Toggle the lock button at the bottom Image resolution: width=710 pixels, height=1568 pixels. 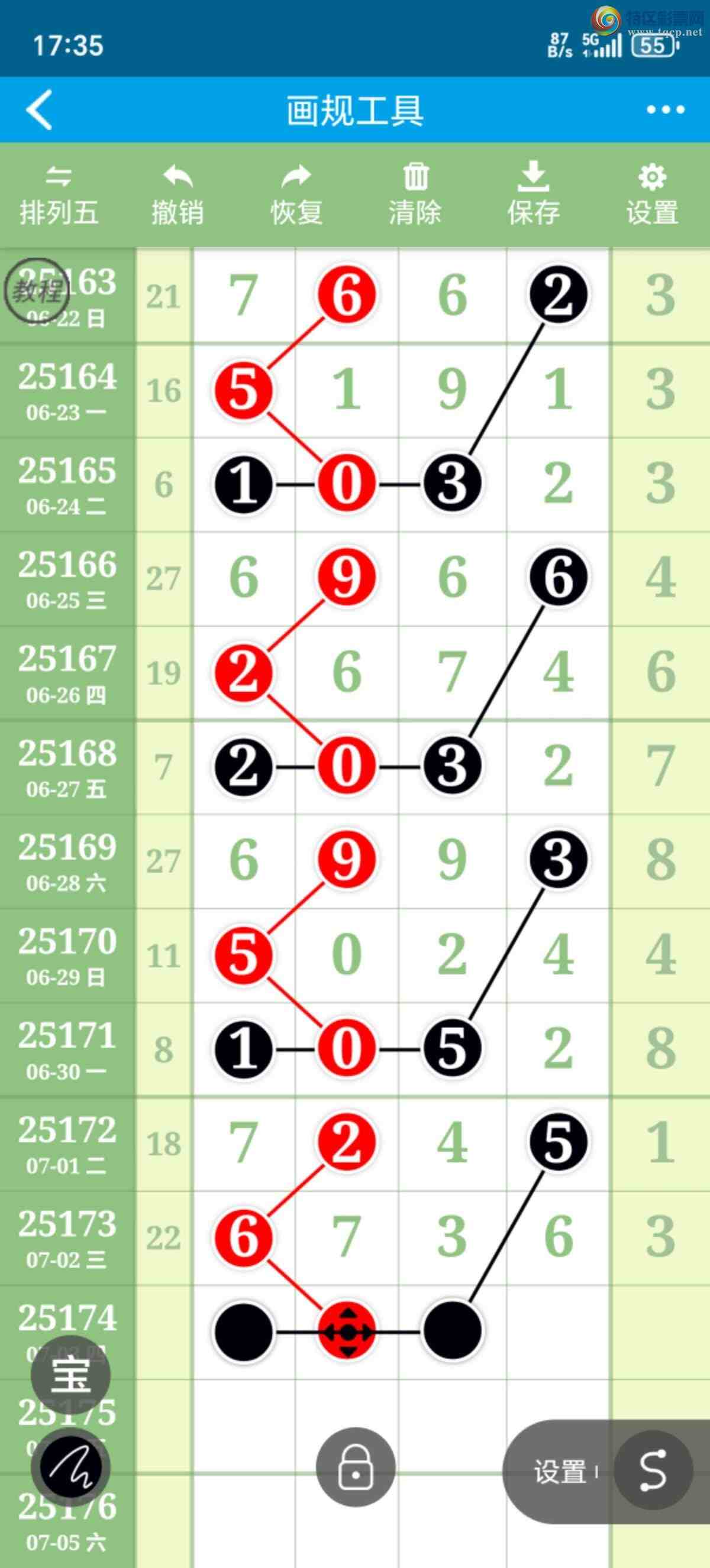tap(356, 1467)
